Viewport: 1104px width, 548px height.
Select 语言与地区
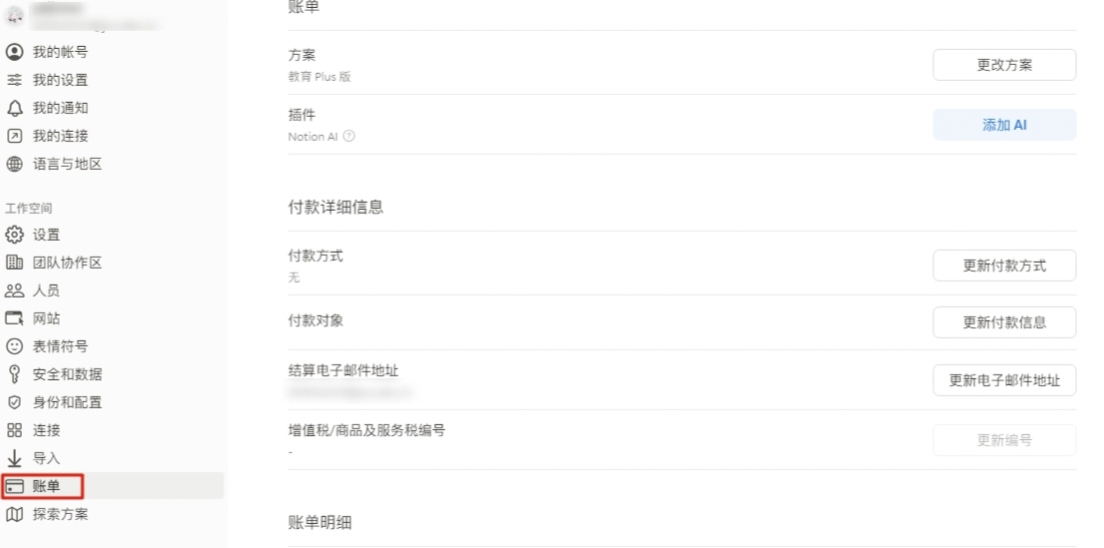tap(66, 164)
